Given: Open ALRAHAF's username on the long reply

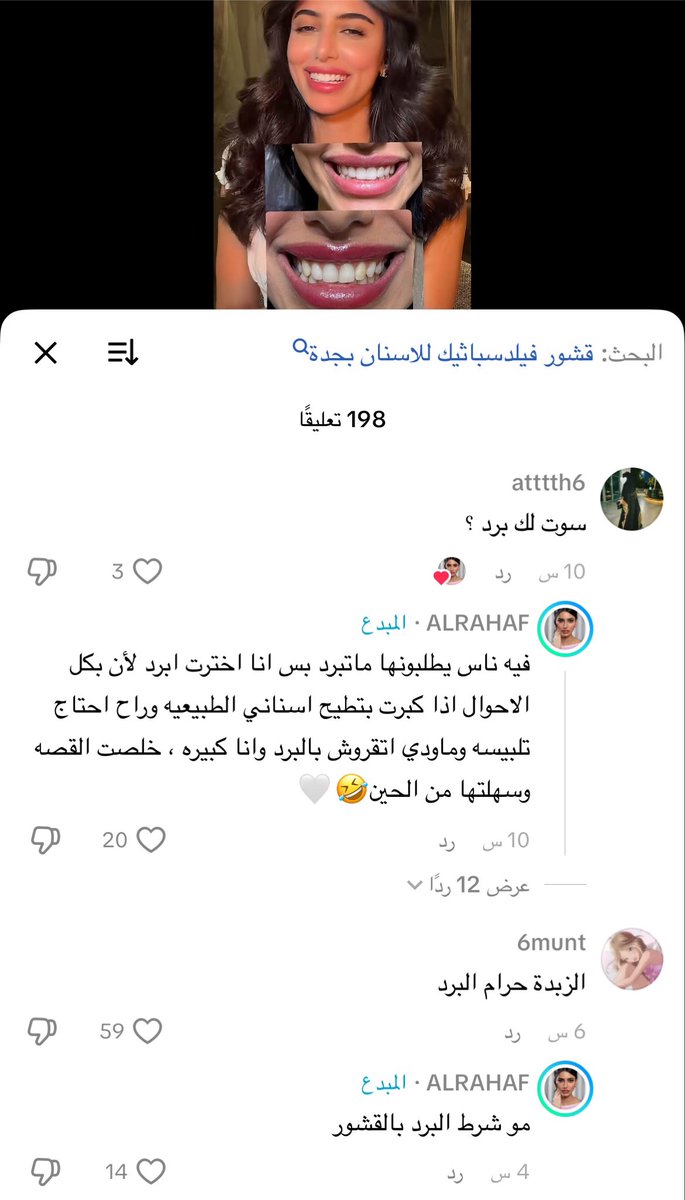Looking at the screenshot, I should [477, 624].
